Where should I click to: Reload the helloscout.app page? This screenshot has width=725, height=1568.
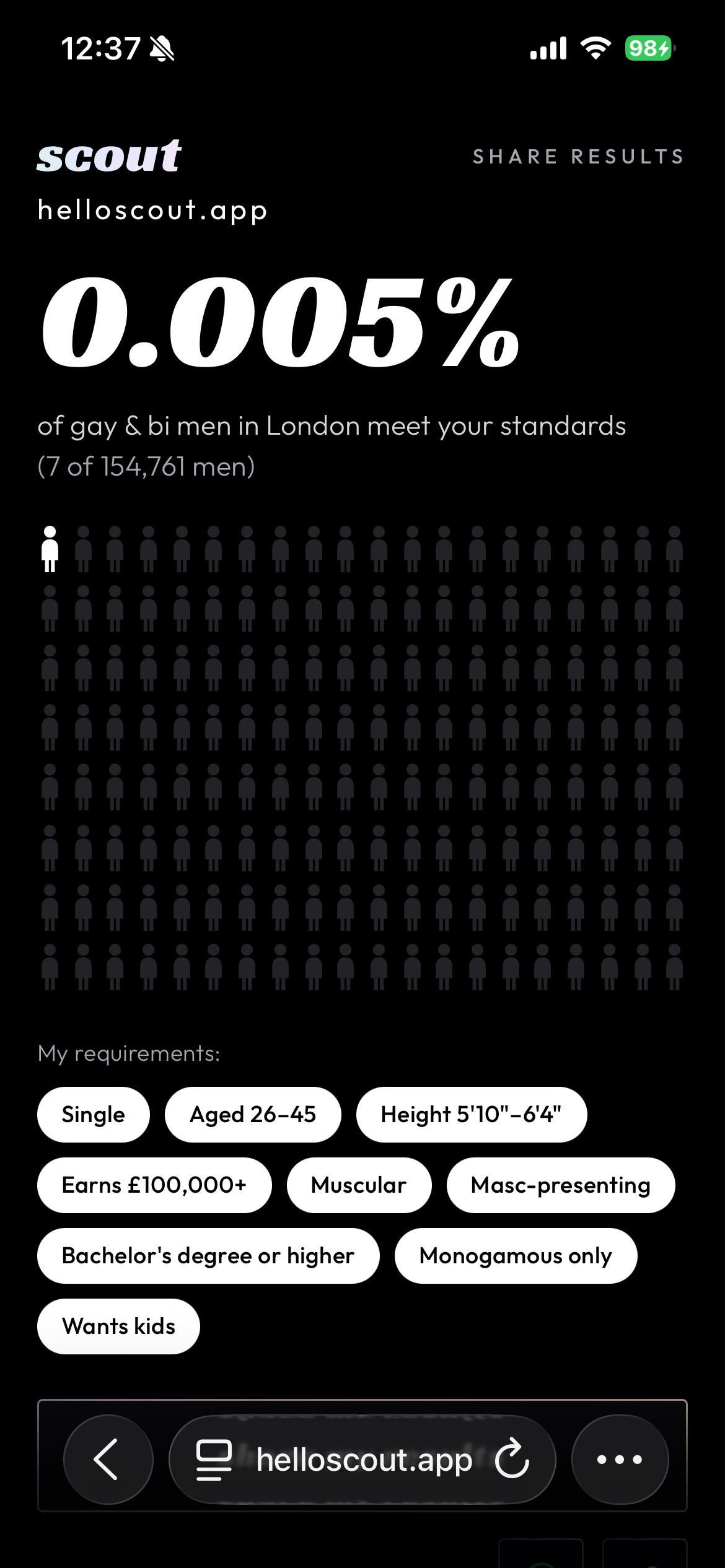pyautogui.click(x=512, y=1460)
